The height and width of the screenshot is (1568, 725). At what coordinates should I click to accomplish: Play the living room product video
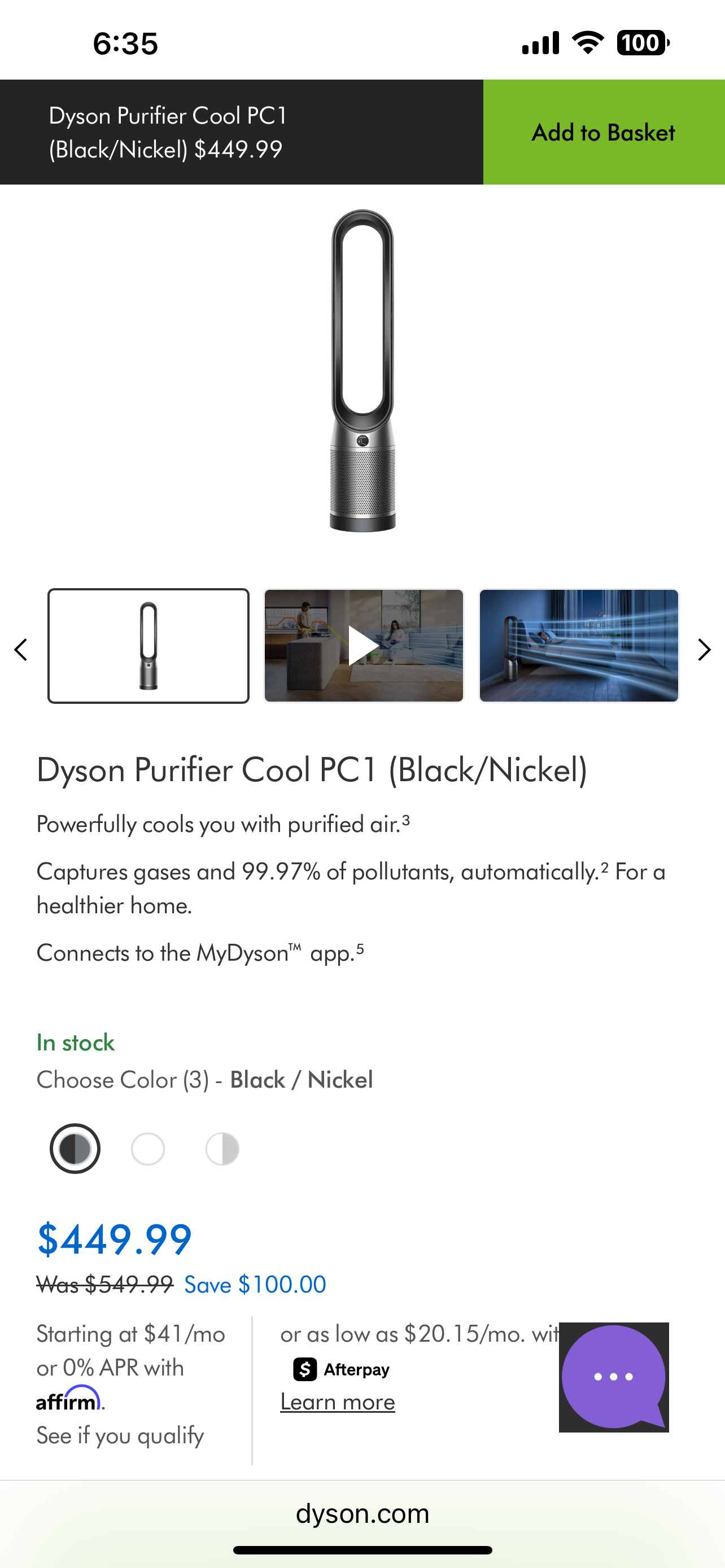tap(364, 646)
